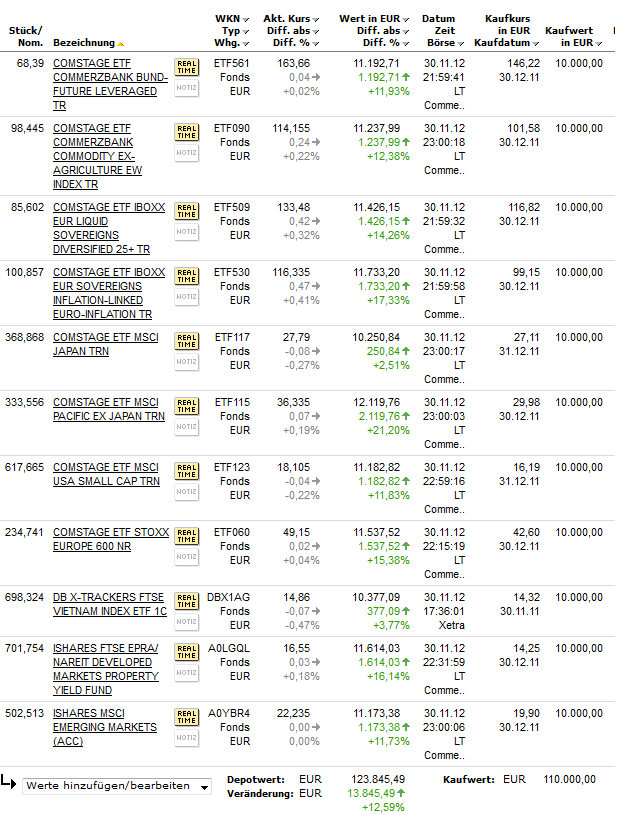
Task: Select COMSTAGE ETF STOXX EUROPE 600 NR
Action: click(109, 539)
